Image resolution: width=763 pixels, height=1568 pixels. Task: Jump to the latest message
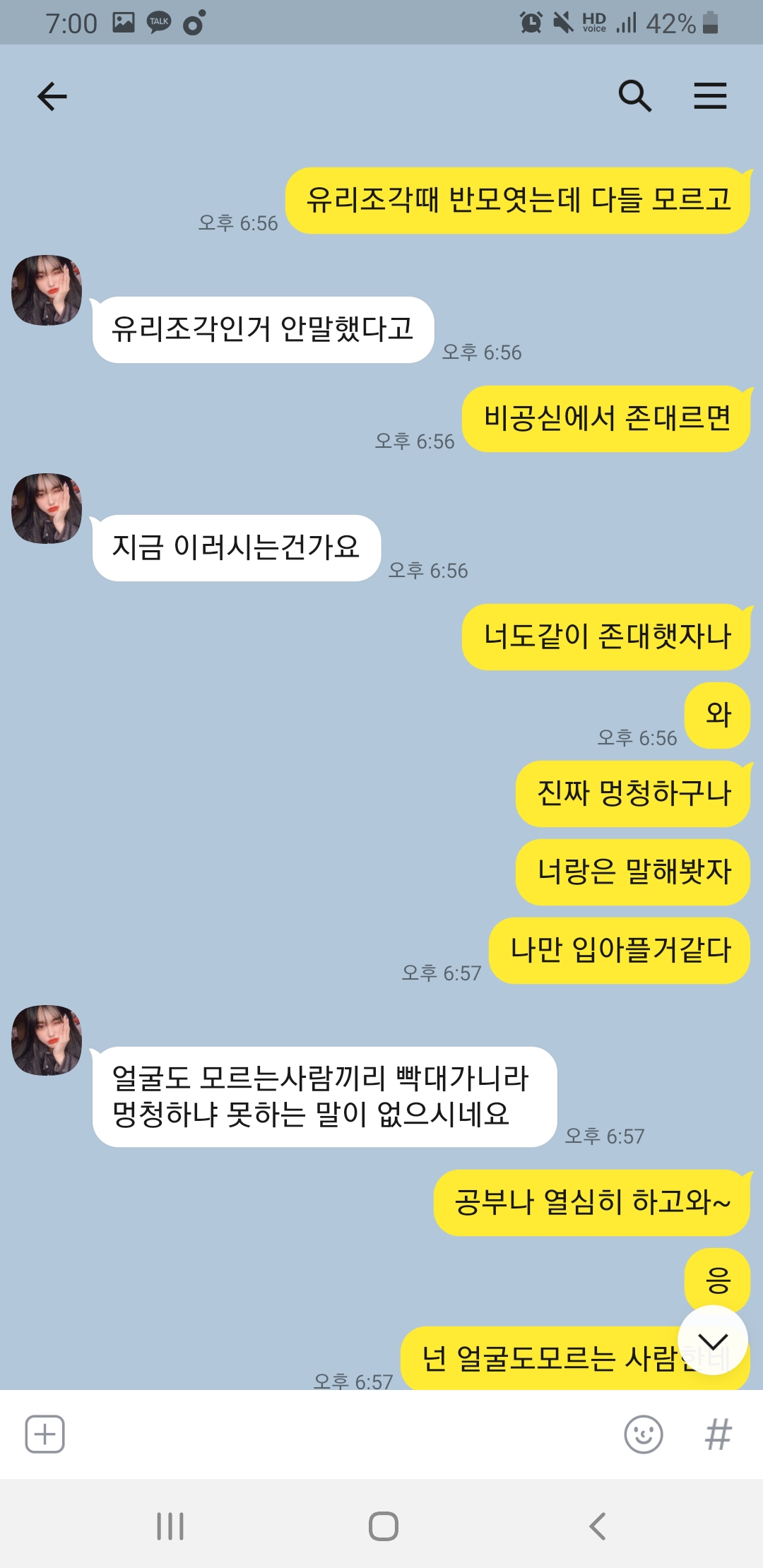(x=713, y=1340)
